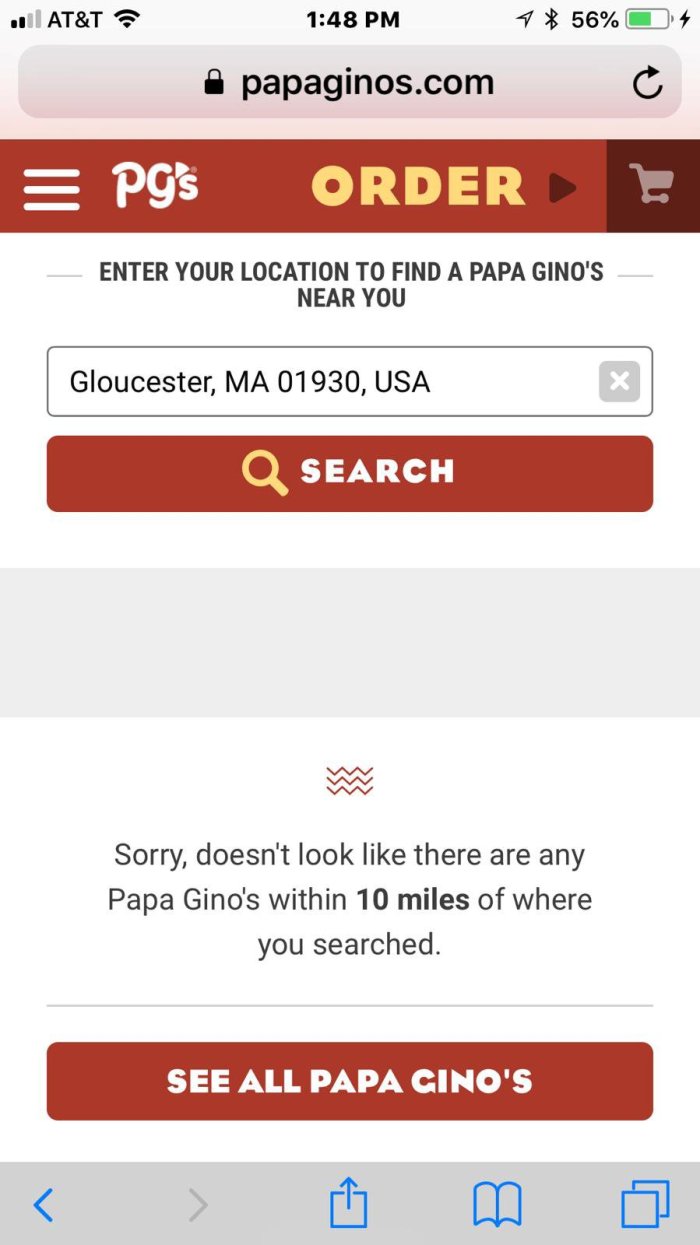
Task: Open Safari bookmarks
Action: point(497,1204)
